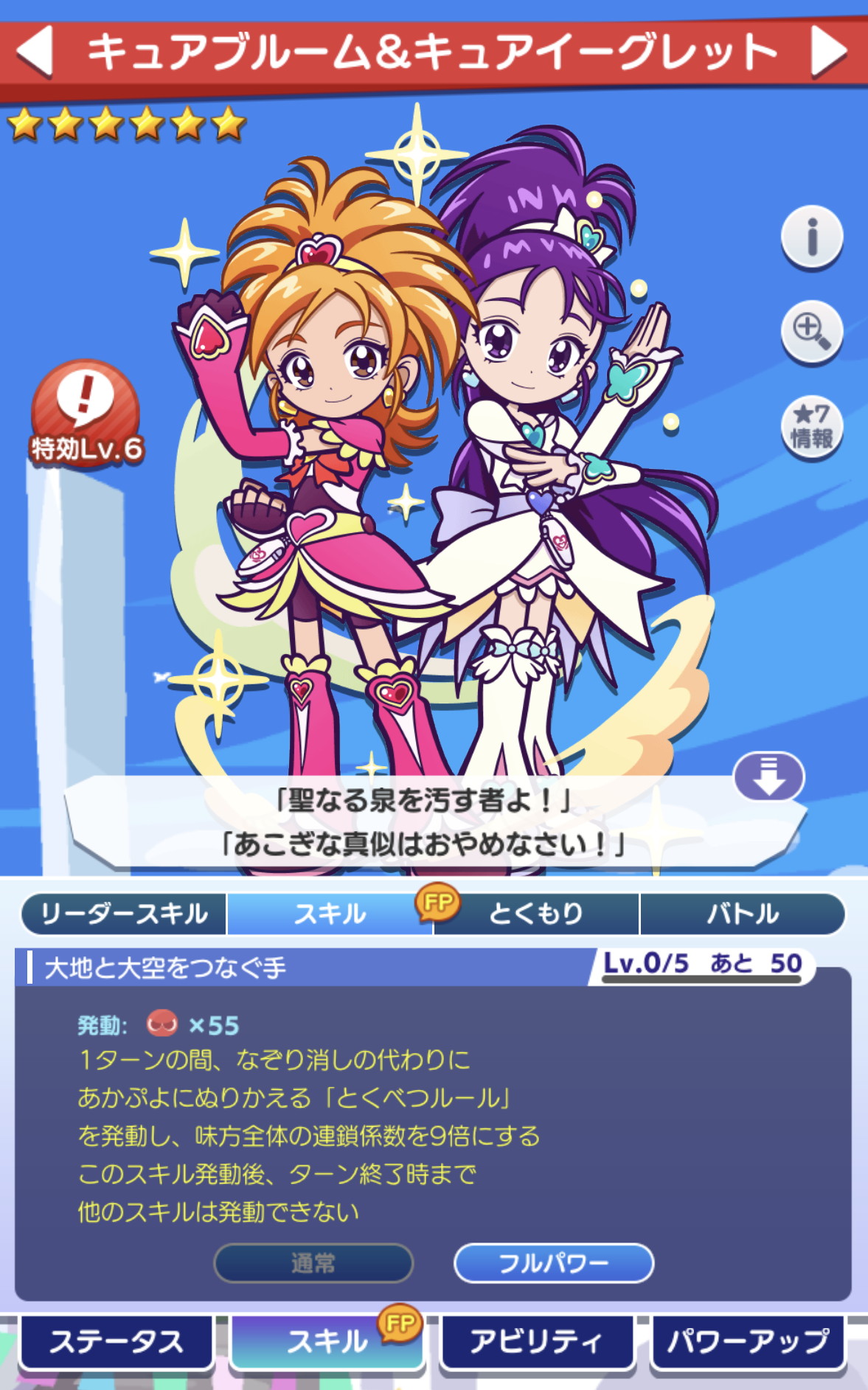
Task: Open the スキル bottom tab
Action: 327,1342
